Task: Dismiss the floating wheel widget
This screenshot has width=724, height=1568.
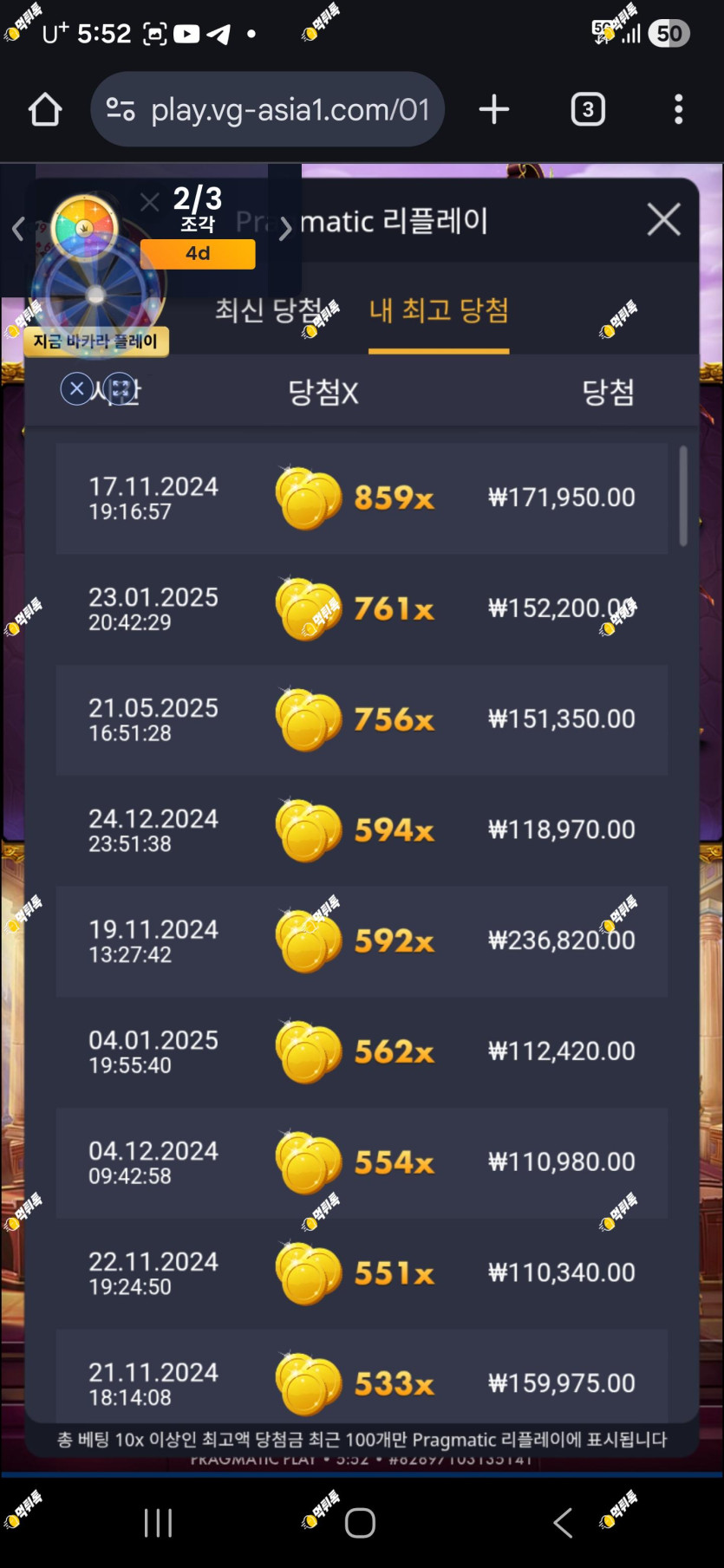Action: 76,388
